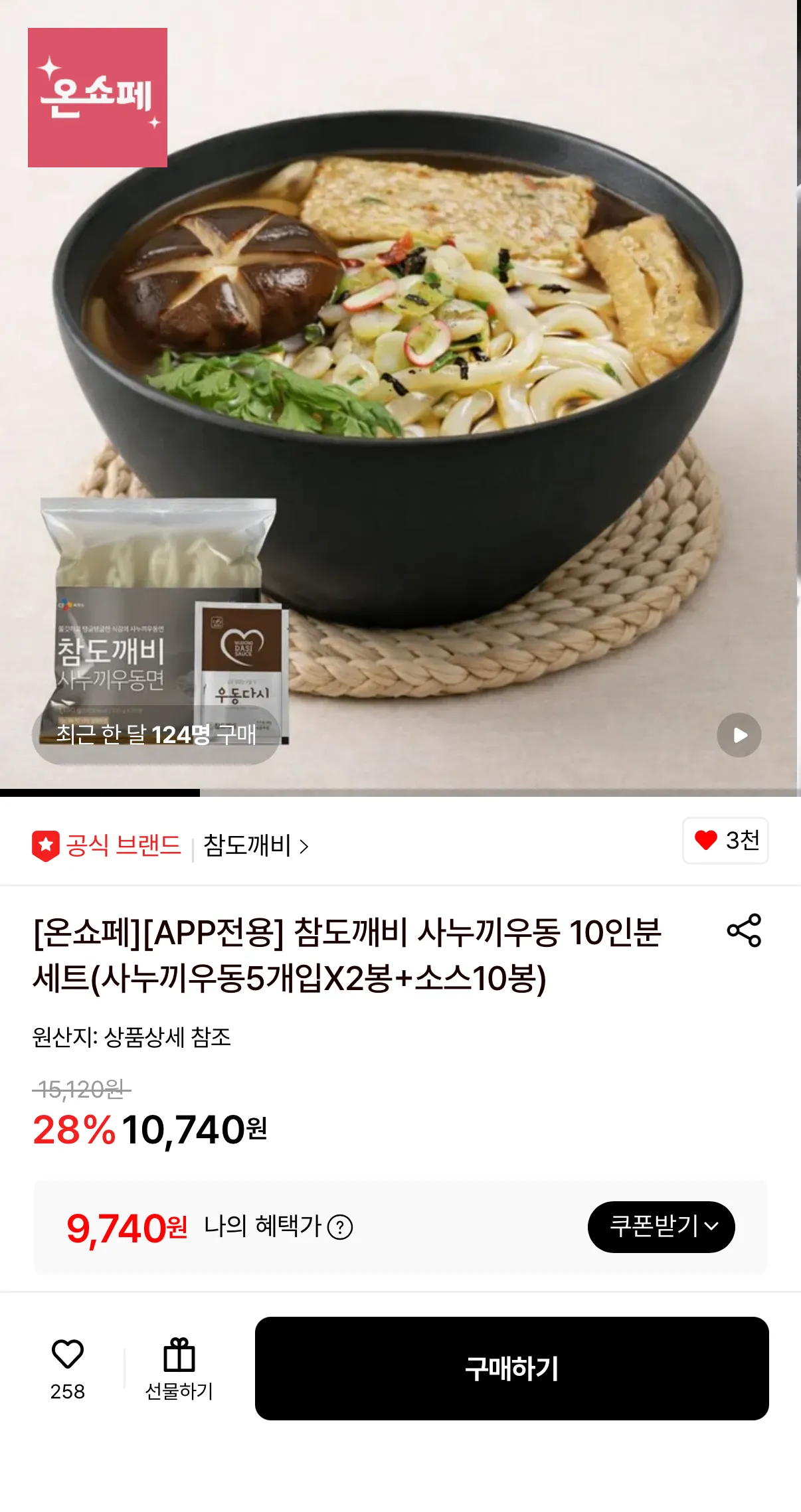The height and width of the screenshot is (1512, 801).
Task: Tap 구매하기 to buy the product
Action: [511, 1369]
